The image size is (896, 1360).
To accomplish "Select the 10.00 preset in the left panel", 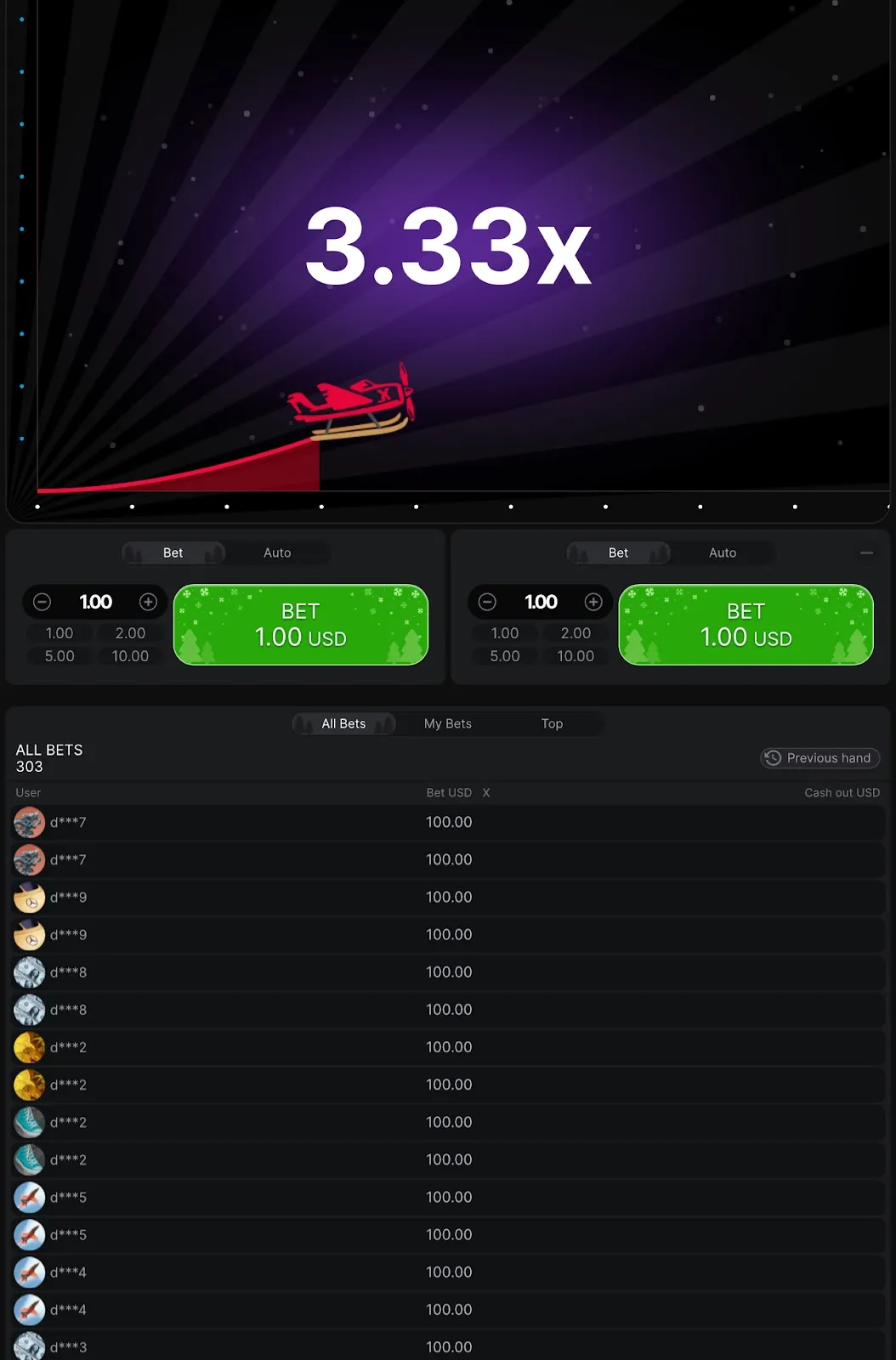I will [x=130, y=656].
